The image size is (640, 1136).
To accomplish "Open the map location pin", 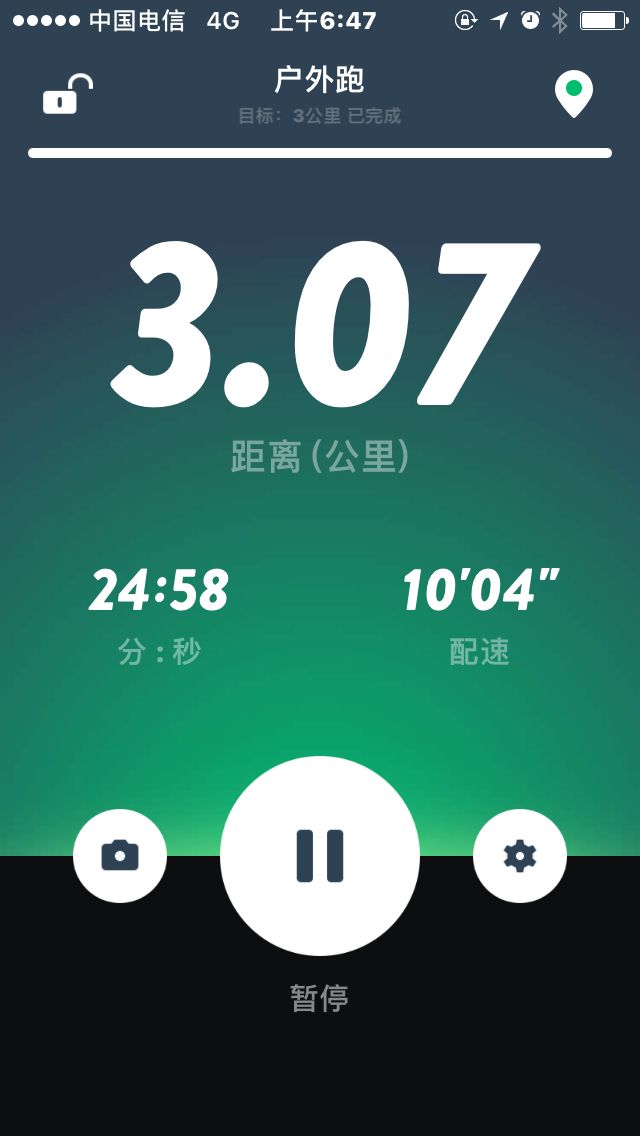I will (573, 94).
